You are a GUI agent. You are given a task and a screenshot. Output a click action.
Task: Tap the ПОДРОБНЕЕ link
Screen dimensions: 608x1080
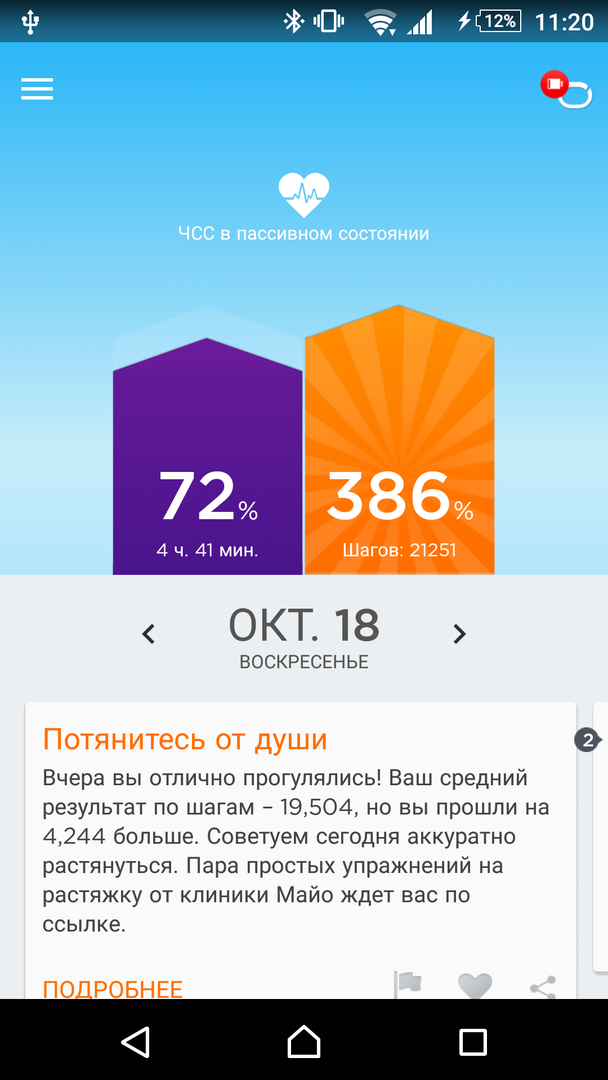click(x=112, y=989)
